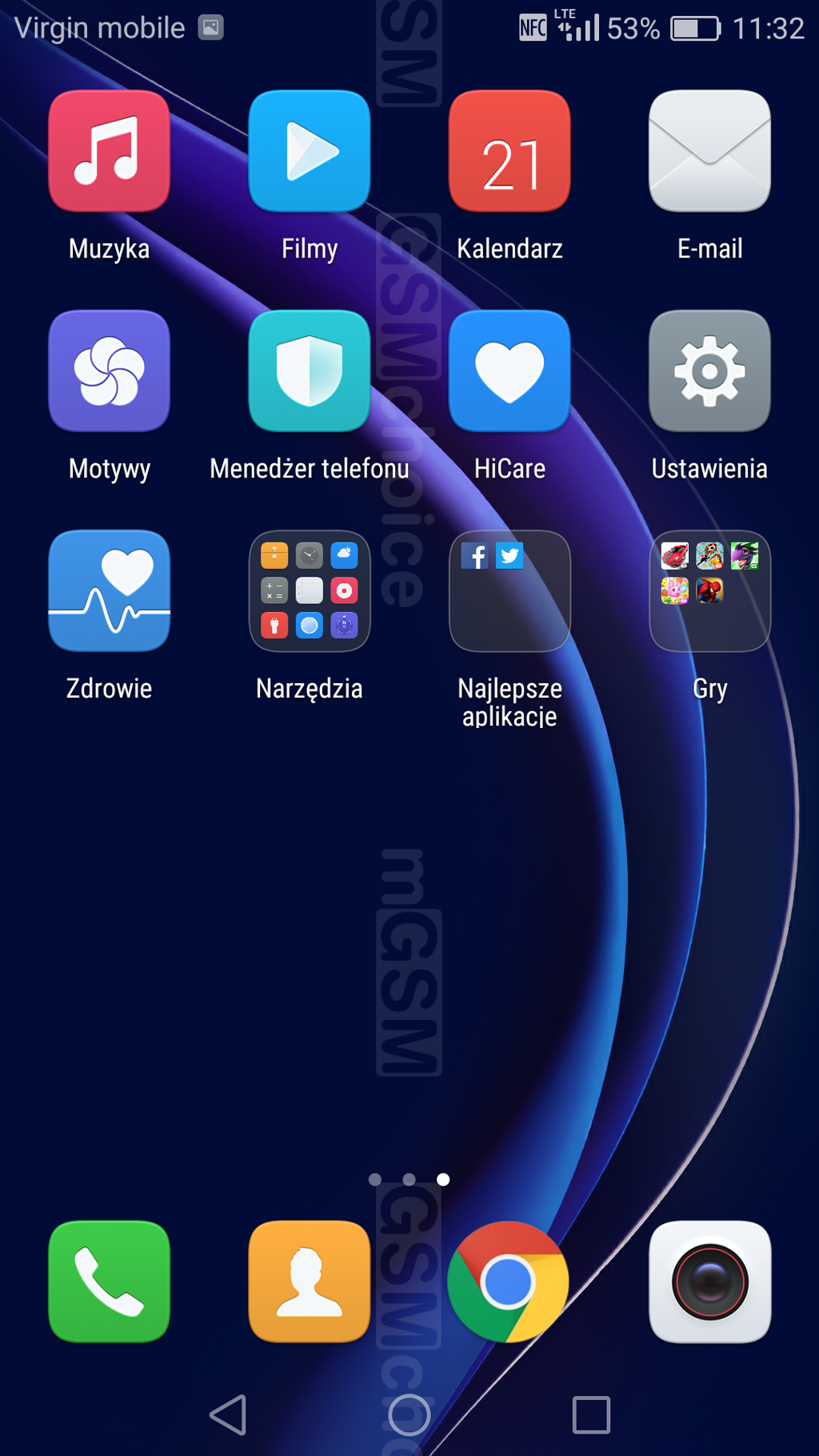This screenshot has height=1456, width=819.
Task: Open the camera app
Action: point(709,1282)
